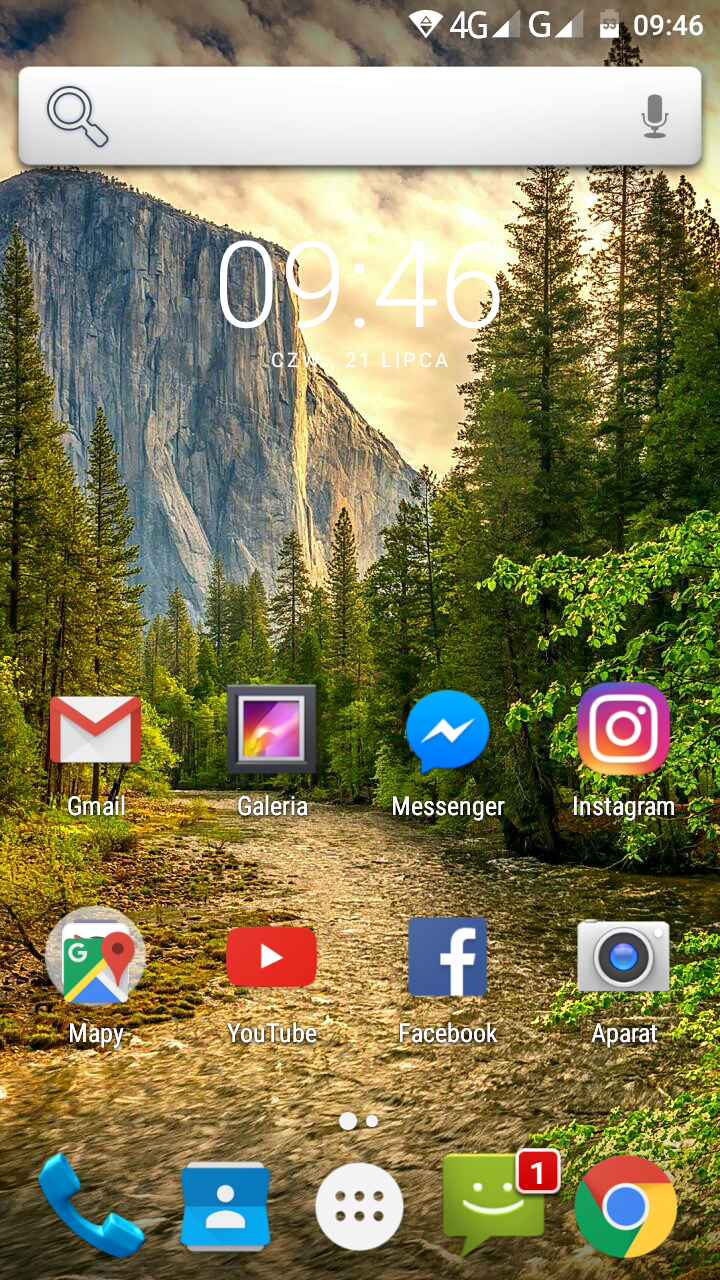Screen dimensions: 720x1280
Task: Open the contacts app in the dock
Action: click(226, 1207)
